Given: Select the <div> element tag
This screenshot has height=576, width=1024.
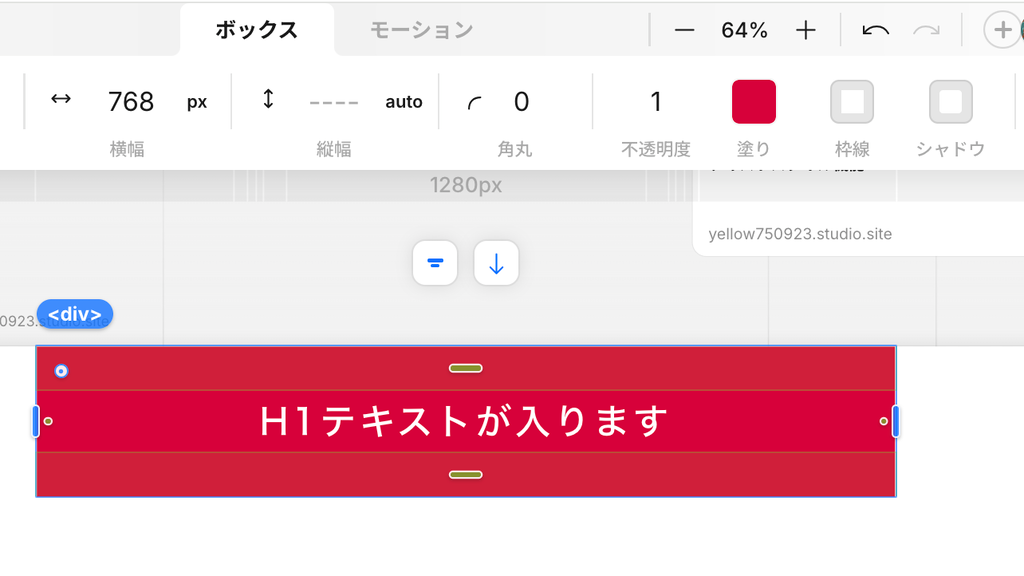Looking at the screenshot, I should [75, 314].
